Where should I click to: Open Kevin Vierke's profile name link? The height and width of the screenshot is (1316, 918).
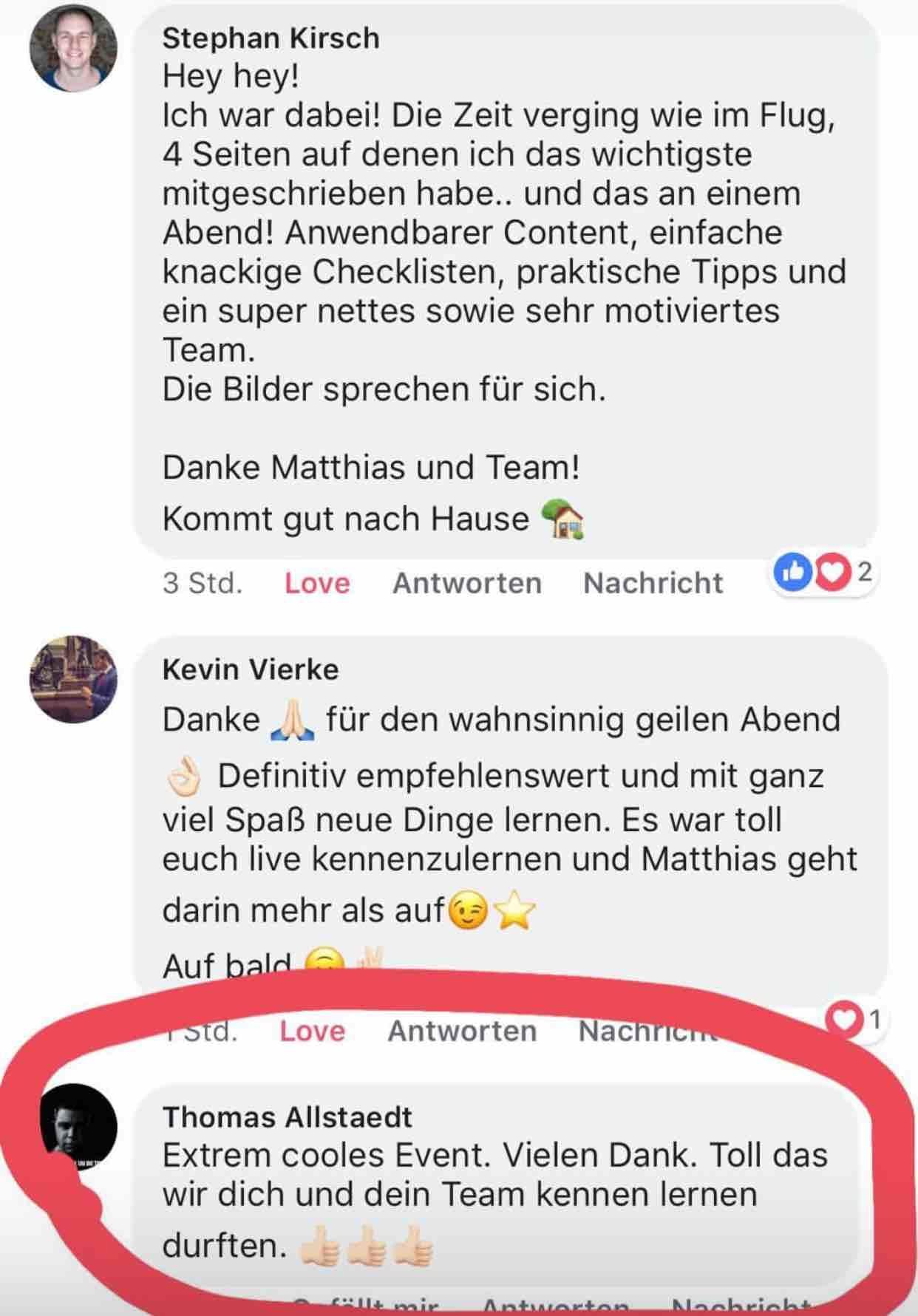coord(250,669)
